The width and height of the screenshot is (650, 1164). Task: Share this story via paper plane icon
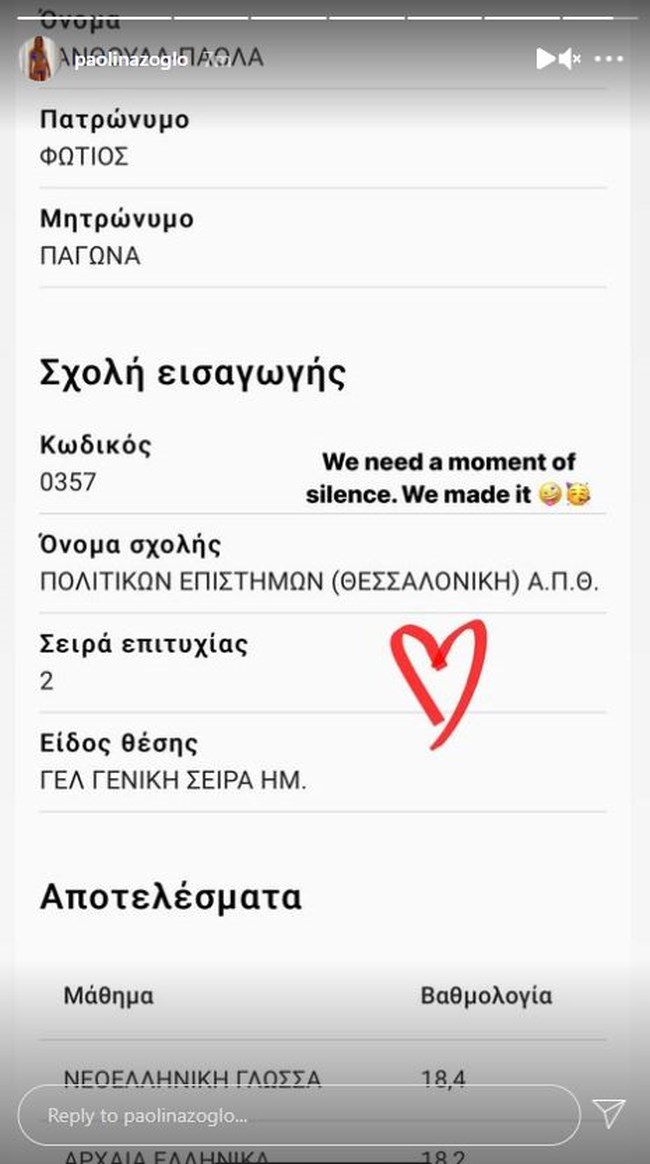609,1114
